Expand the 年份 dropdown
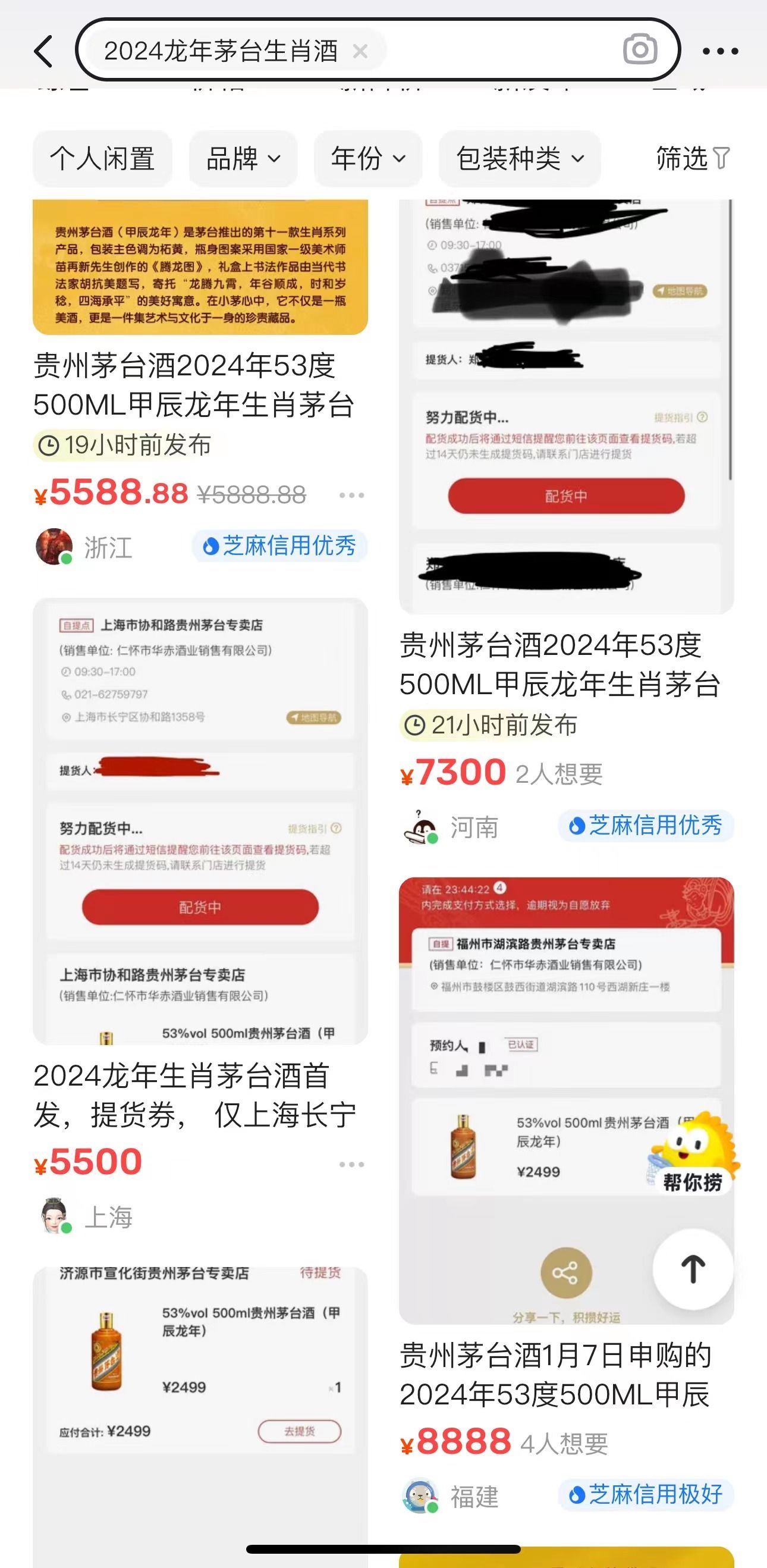Viewport: 767px width, 1568px height. click(x=368, y=159)
